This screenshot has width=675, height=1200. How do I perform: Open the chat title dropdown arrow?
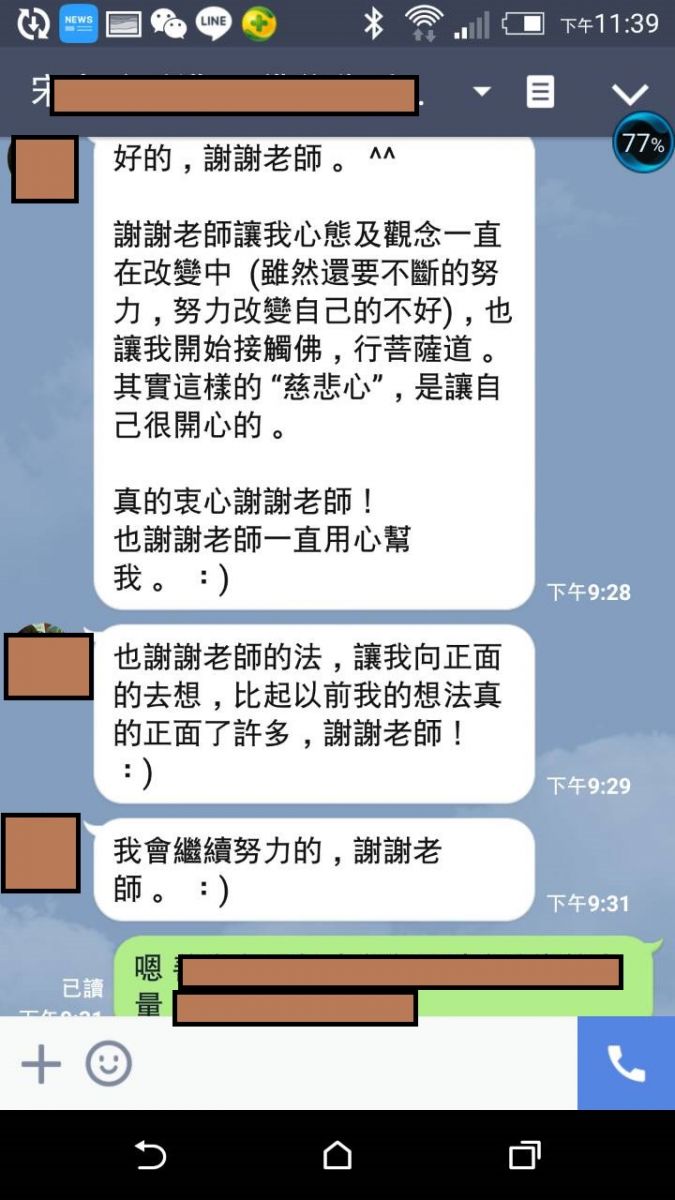[481, 92]
